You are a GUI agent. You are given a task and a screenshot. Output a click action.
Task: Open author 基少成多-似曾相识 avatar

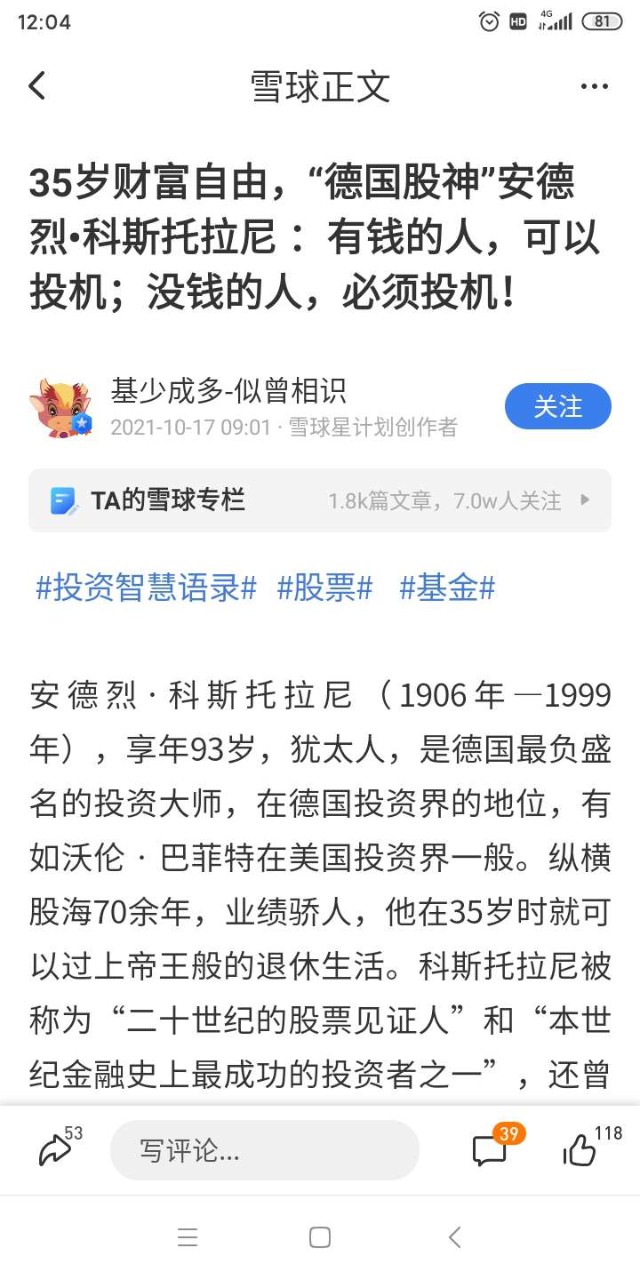coord(61,408)
